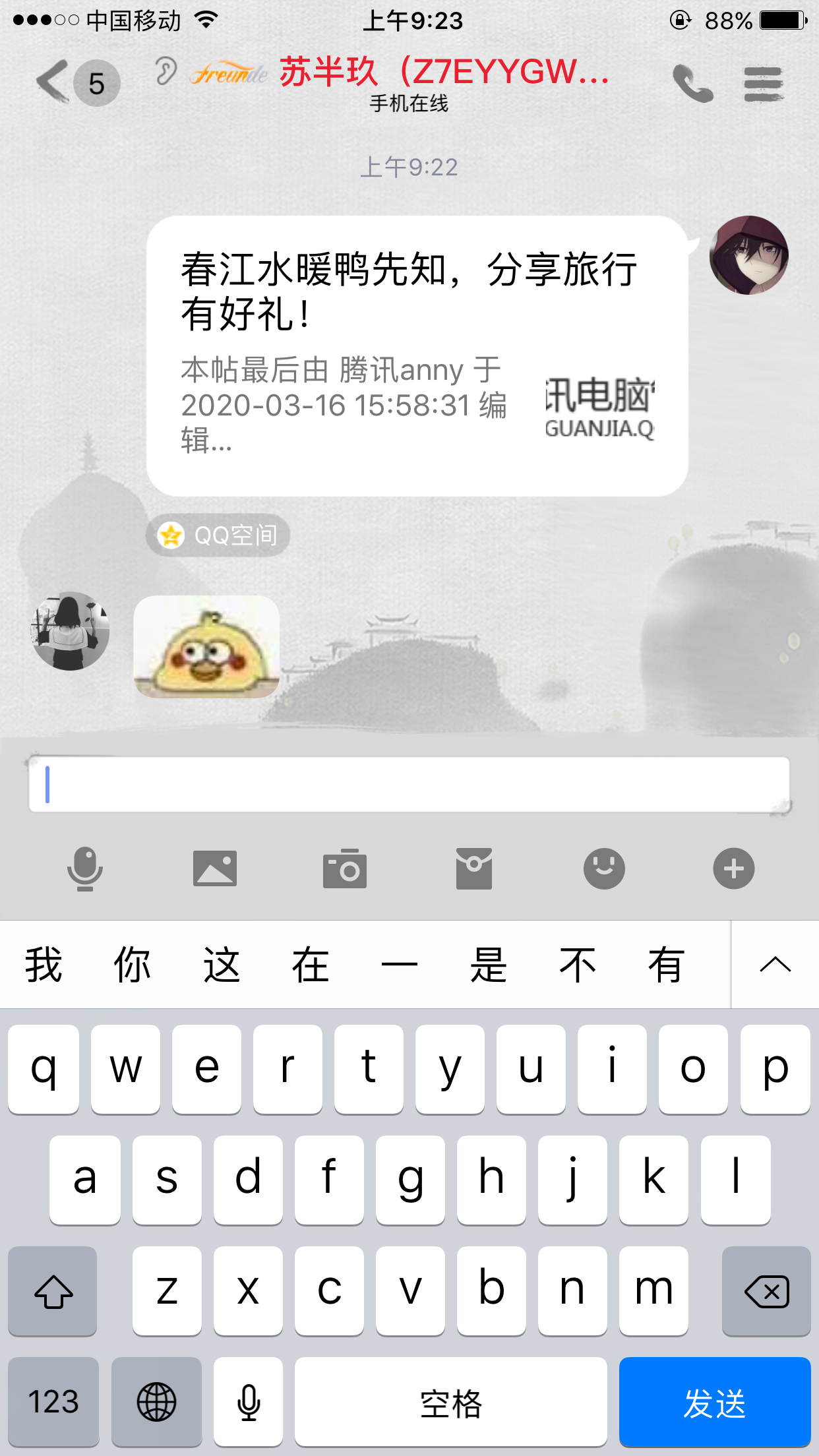Expand the candidate word list
This screenshot has width=819, height=1456.
[x=775, y=965]
